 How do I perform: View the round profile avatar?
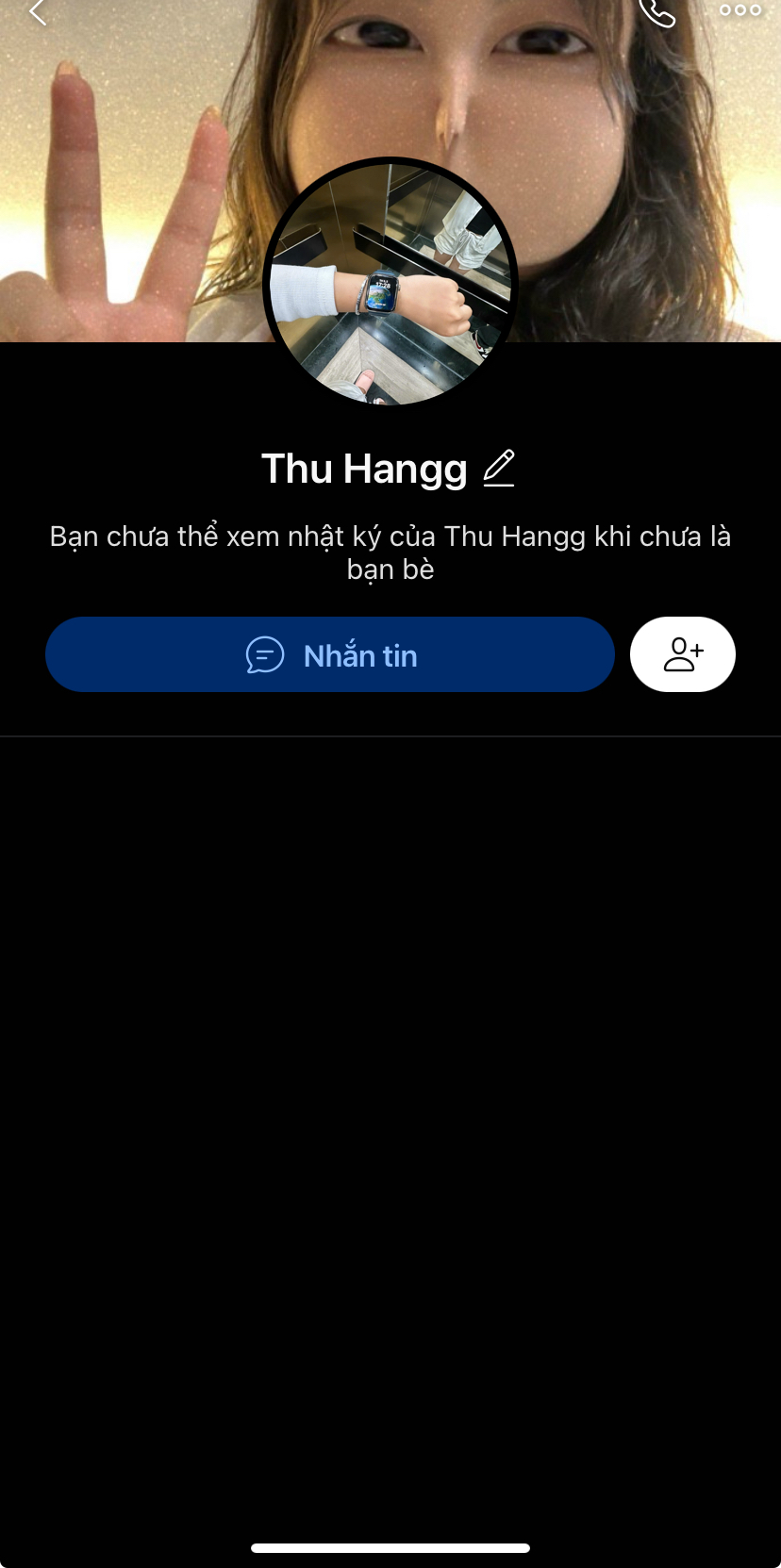point(390,282)
